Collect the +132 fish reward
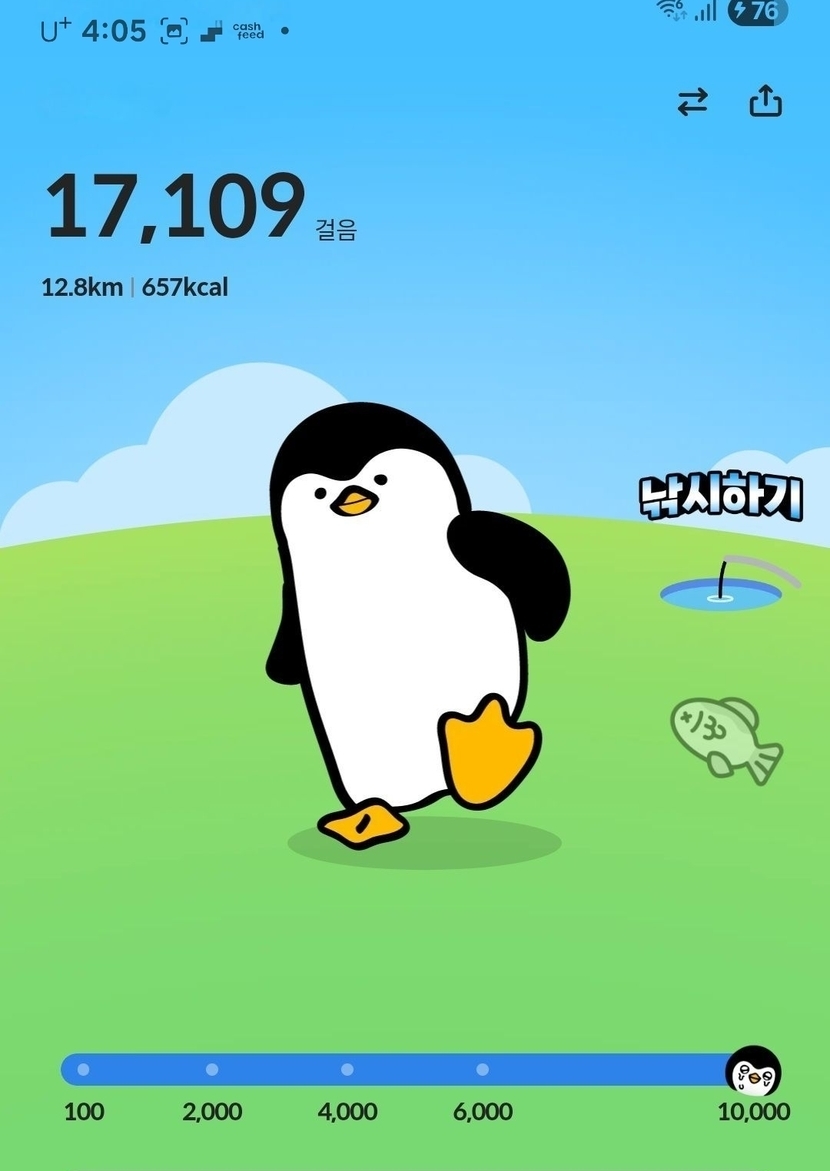The image size is (830, 1171). pyautogui.click(x=724, y=738)
